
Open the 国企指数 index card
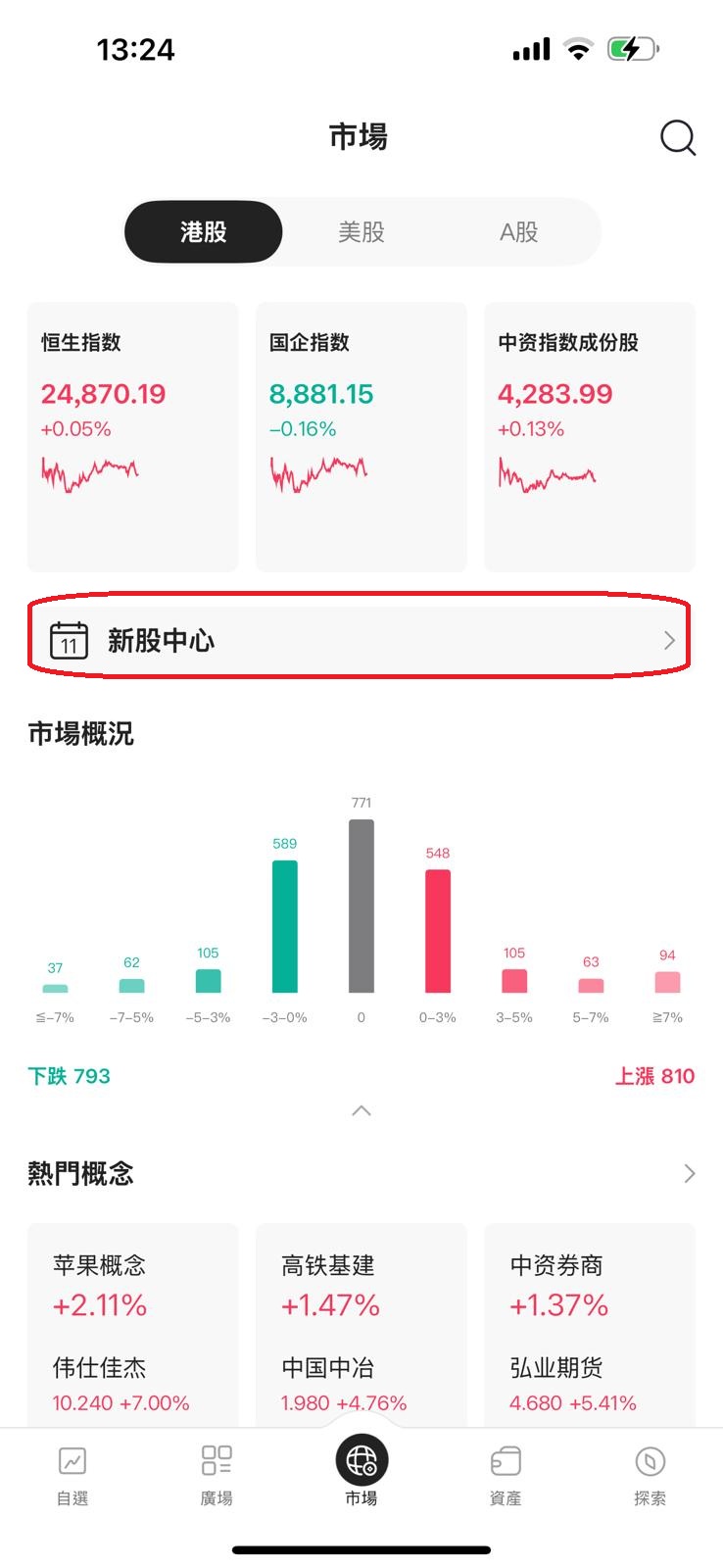(x=361, y=436)
